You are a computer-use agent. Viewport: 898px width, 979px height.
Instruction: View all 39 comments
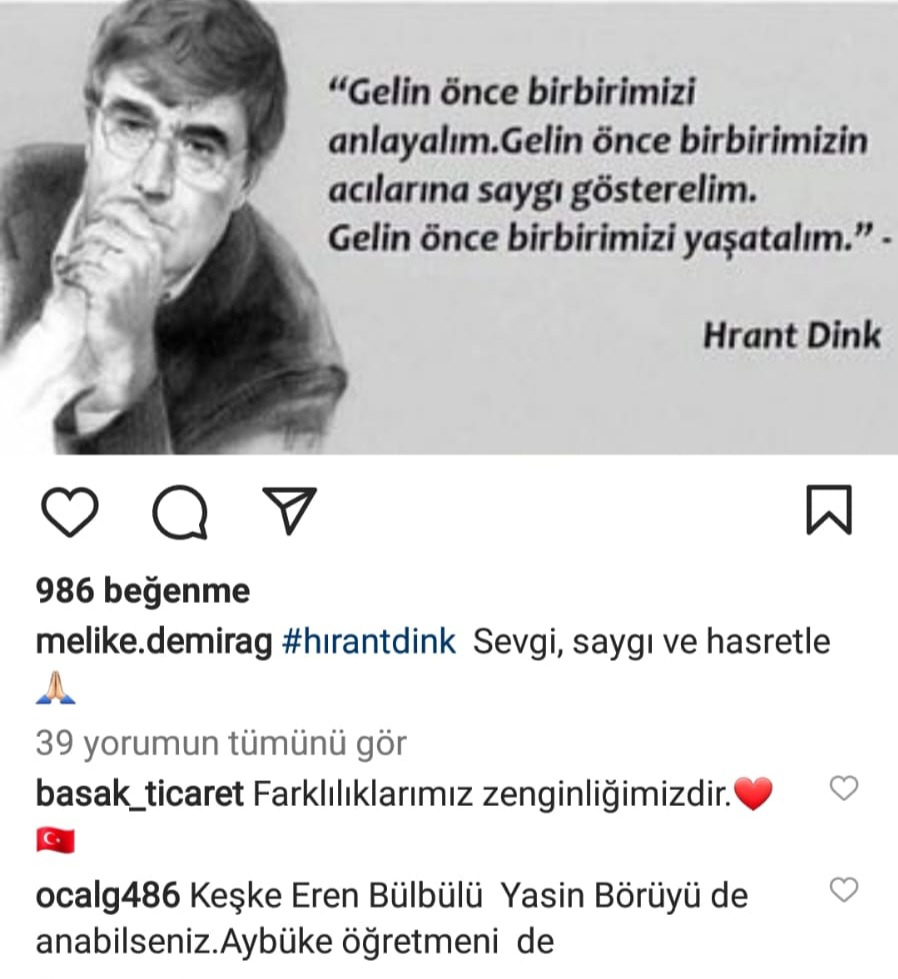click(x=221, y=743)
